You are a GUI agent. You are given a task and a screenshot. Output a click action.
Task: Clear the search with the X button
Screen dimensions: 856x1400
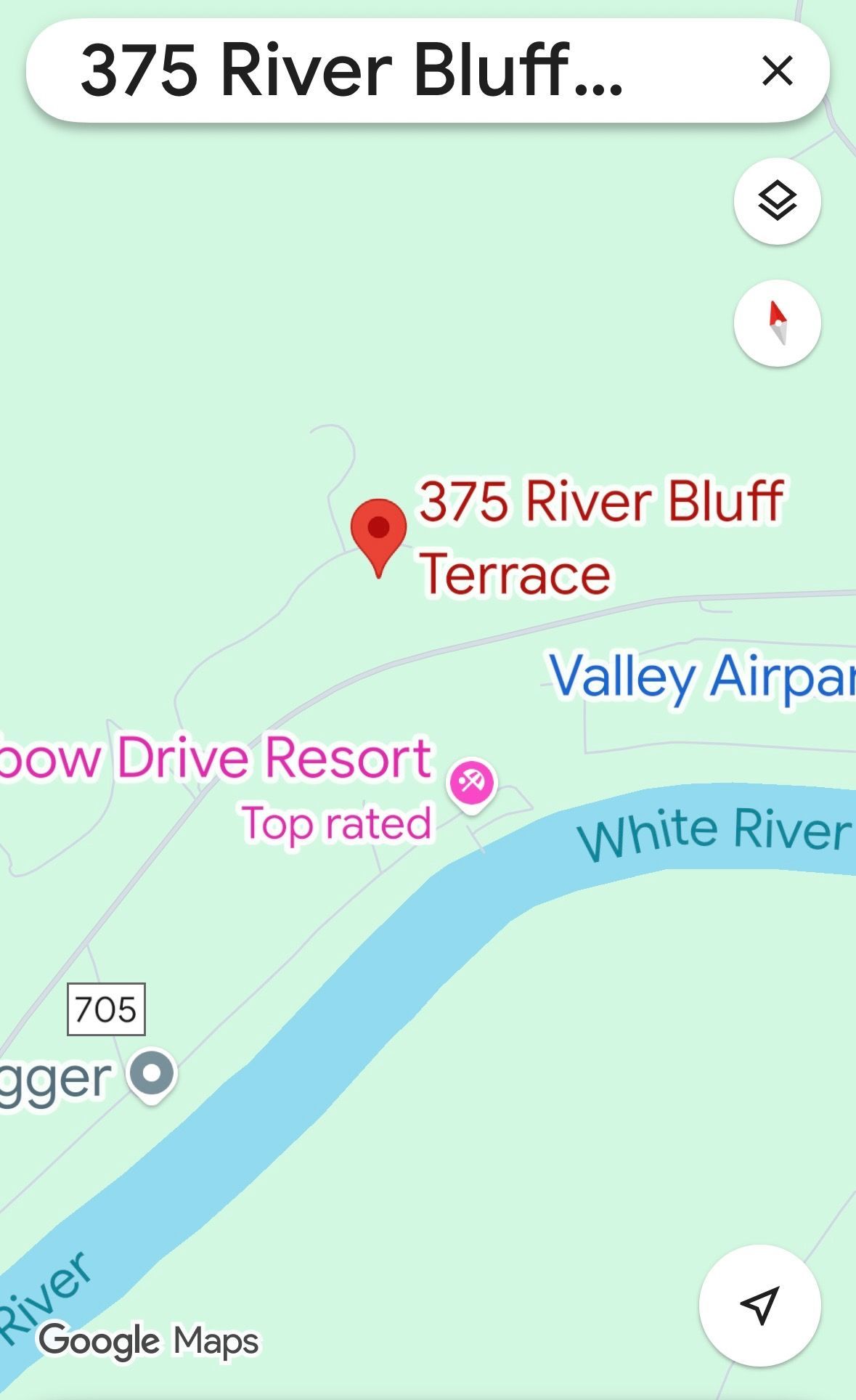[777, 71]
